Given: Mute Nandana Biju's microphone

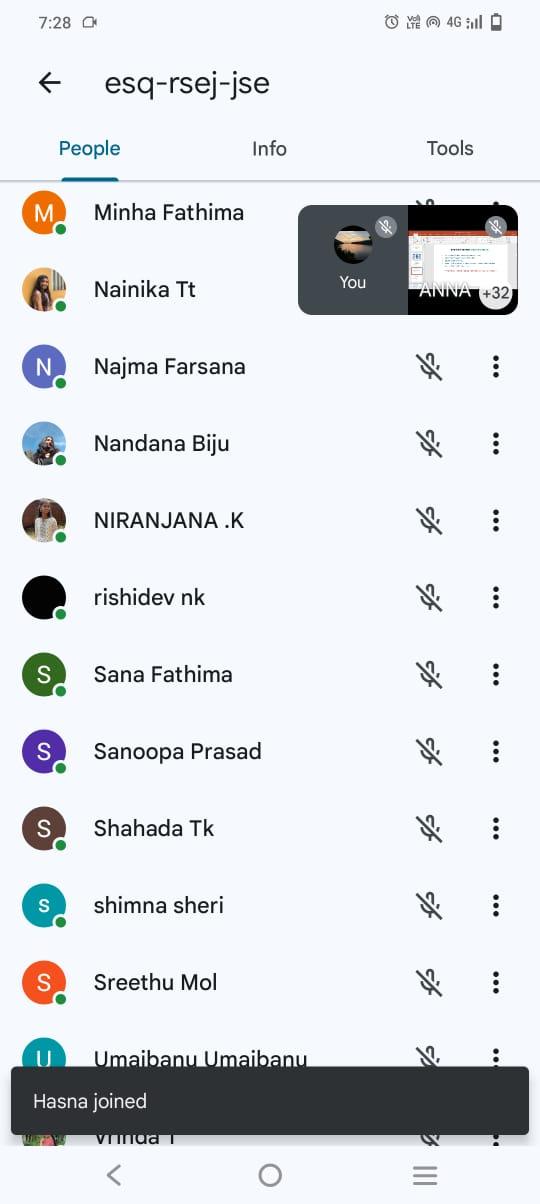Looking at the screenshot, I should click(429, 444).
